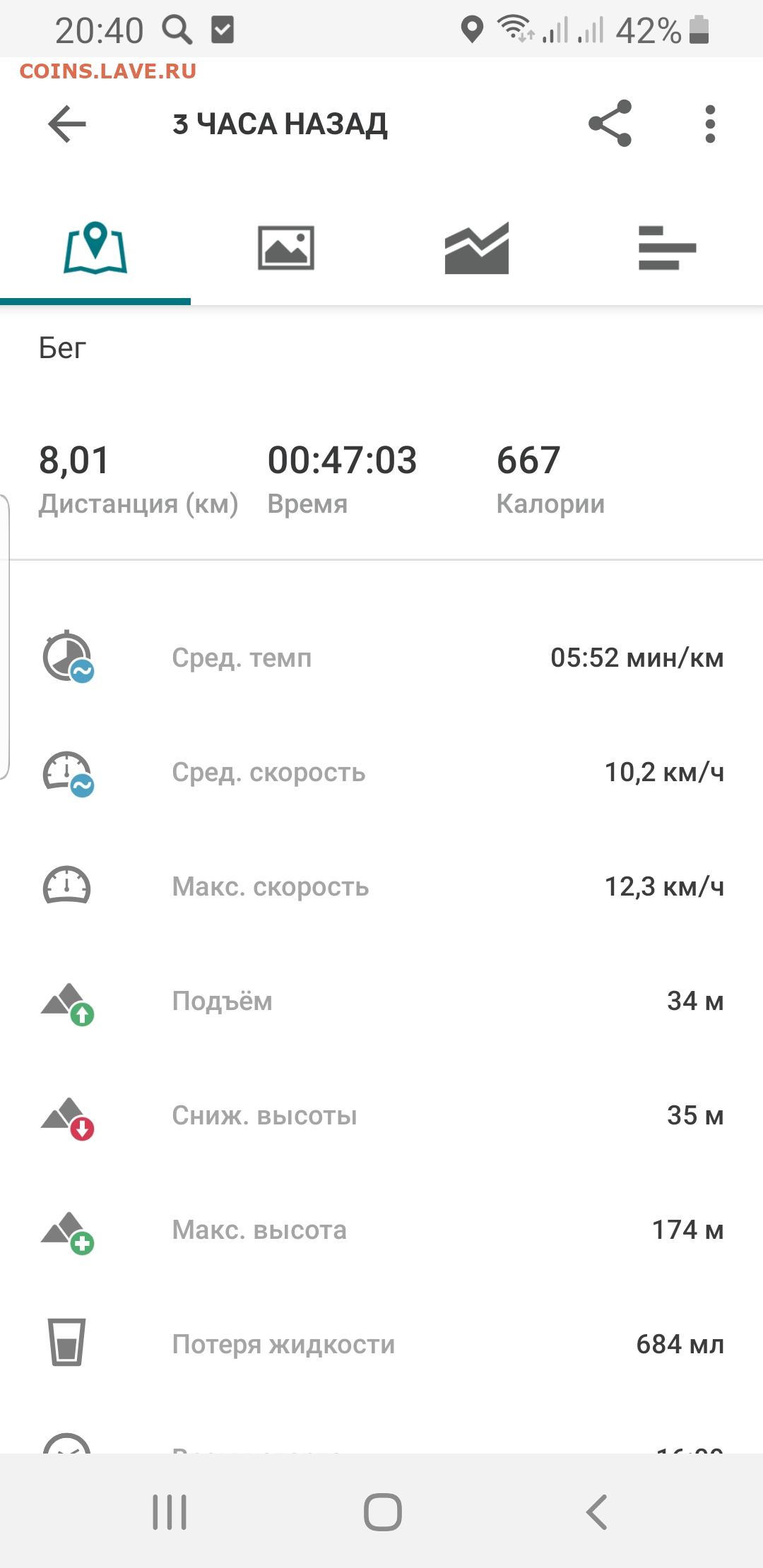
Task: Switch to the photos tab
Action: click(x=286, y=248)
